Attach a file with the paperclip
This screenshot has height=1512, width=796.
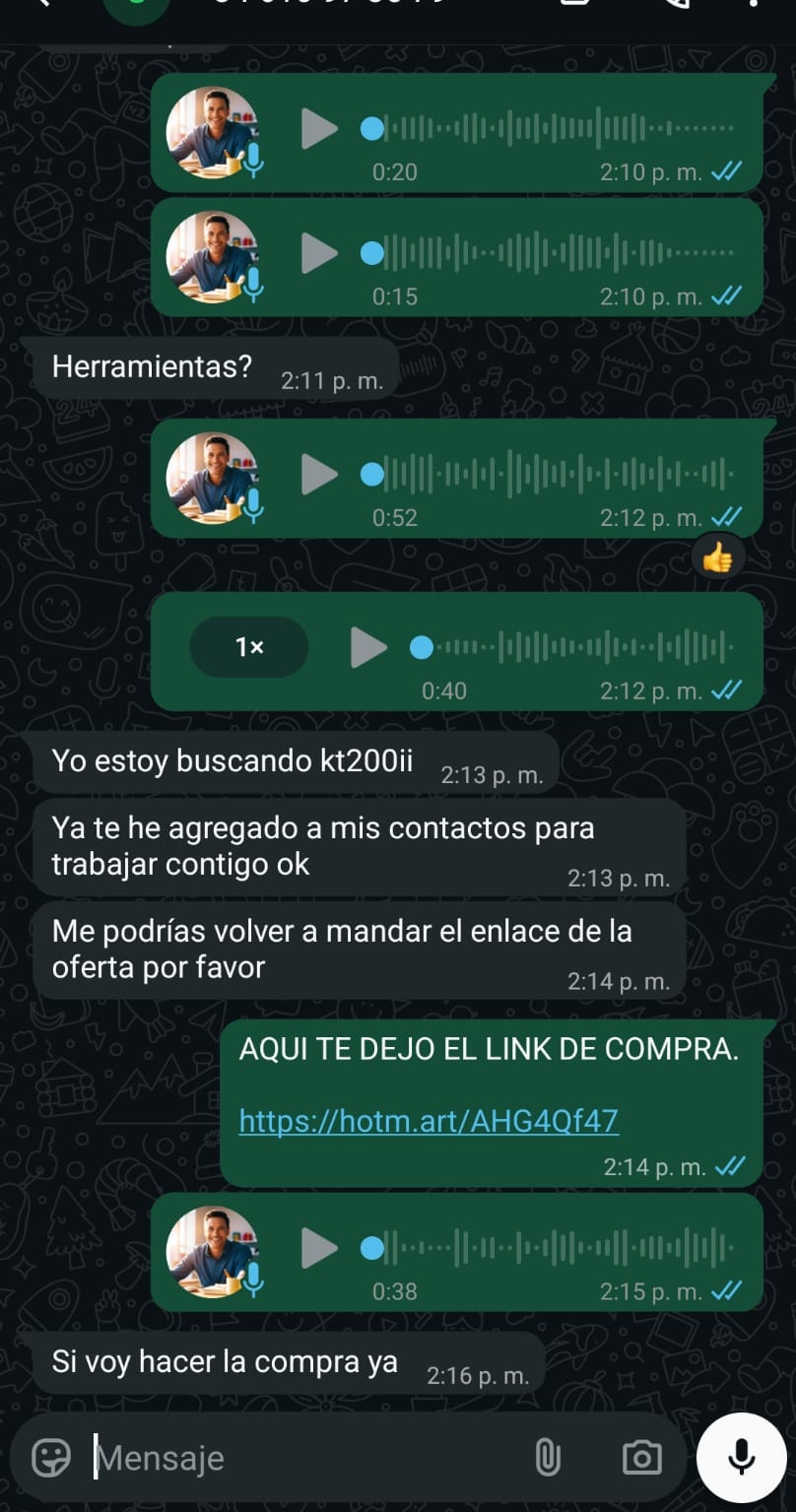(x=548, y=1458)
